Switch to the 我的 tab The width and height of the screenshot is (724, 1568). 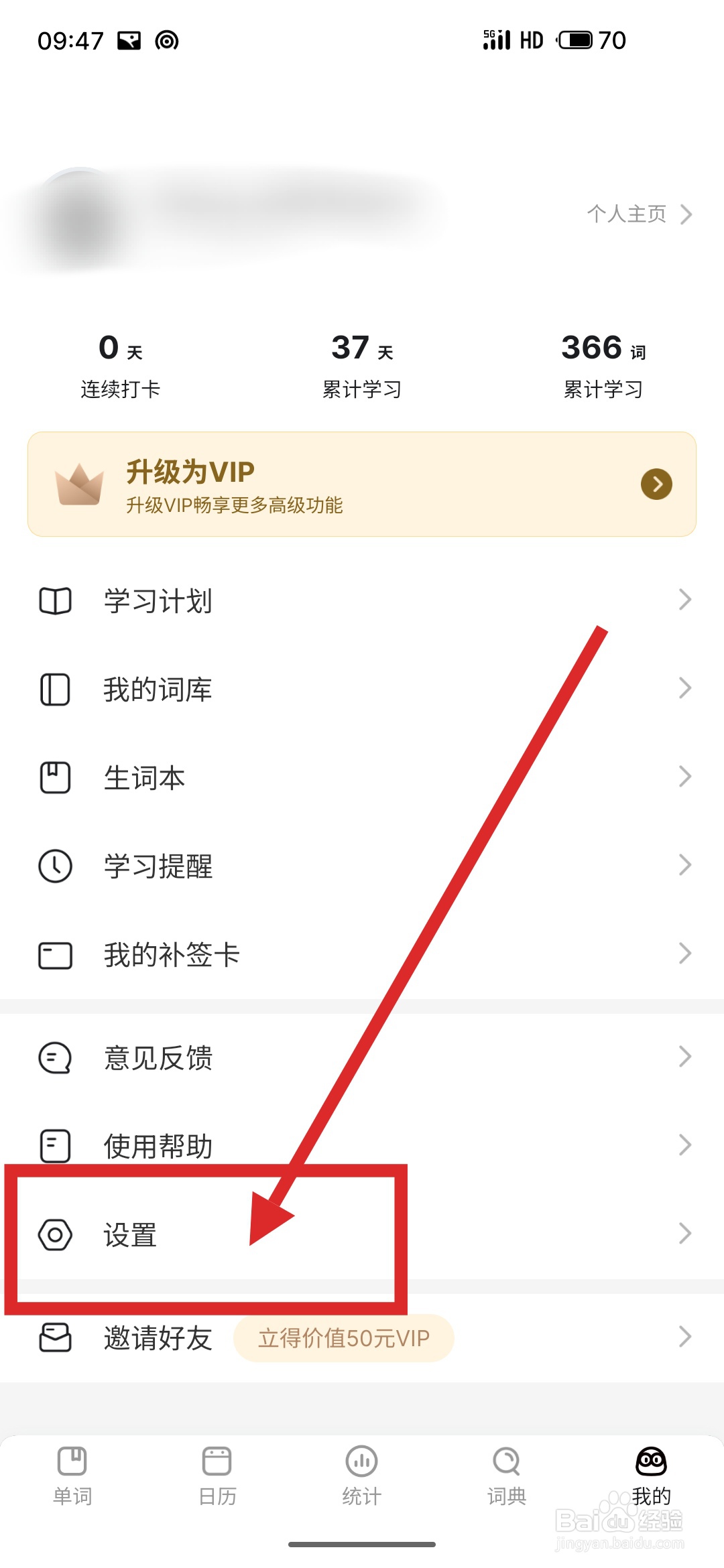click(x=649, y=1474)
